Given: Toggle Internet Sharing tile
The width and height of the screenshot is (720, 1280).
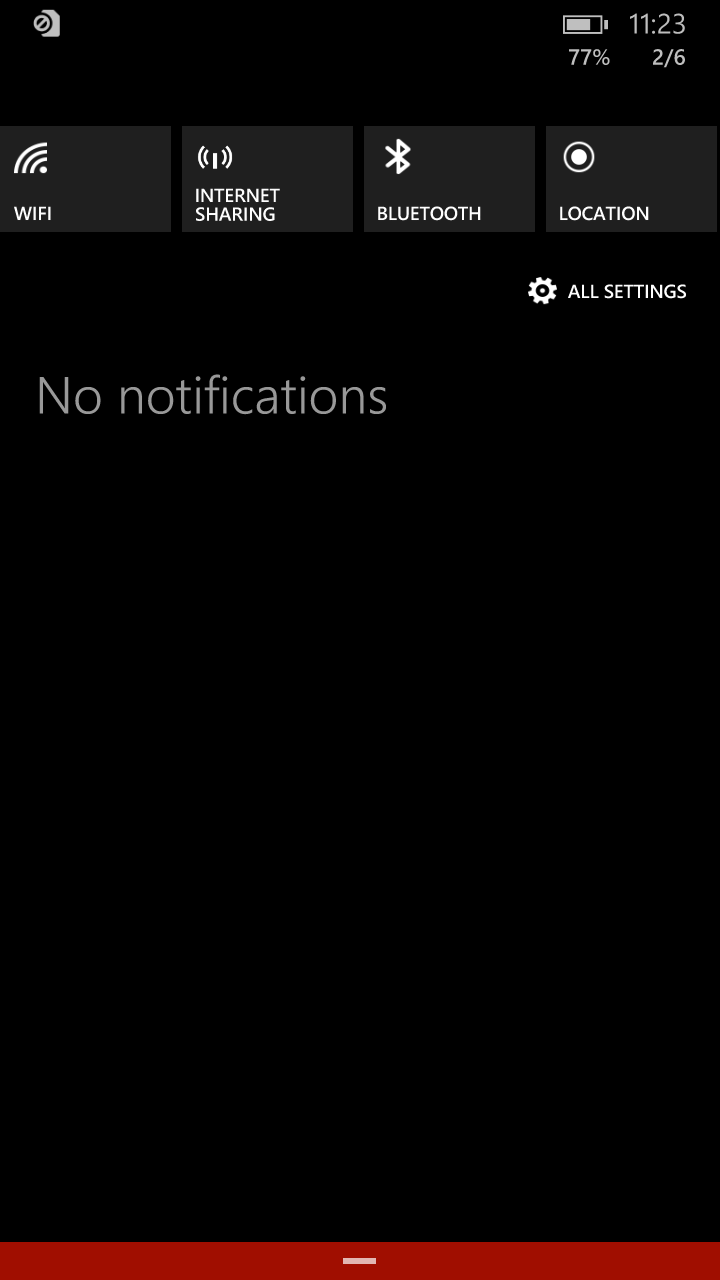Looking at the screenshot, I should tap(267, 179).
